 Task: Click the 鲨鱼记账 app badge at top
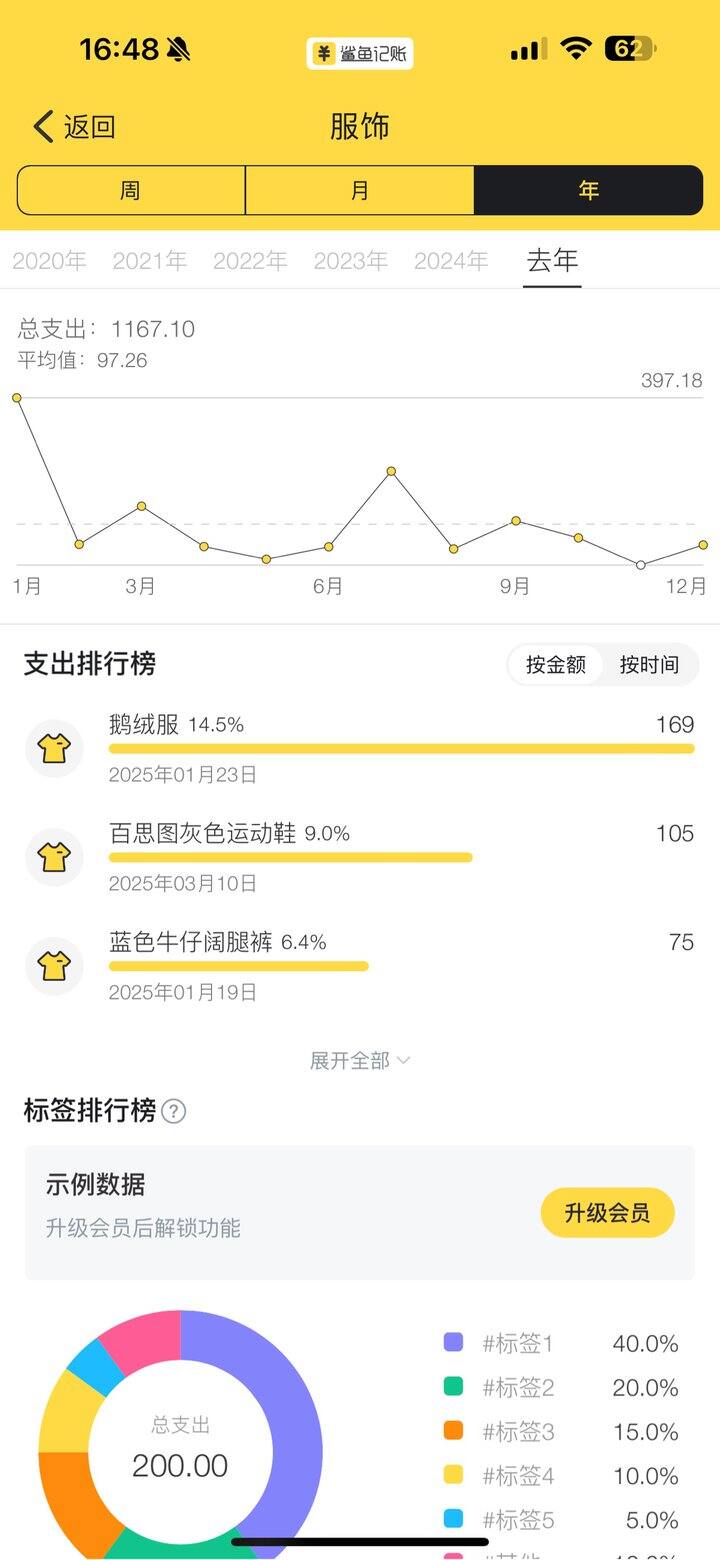click(360, 52)
